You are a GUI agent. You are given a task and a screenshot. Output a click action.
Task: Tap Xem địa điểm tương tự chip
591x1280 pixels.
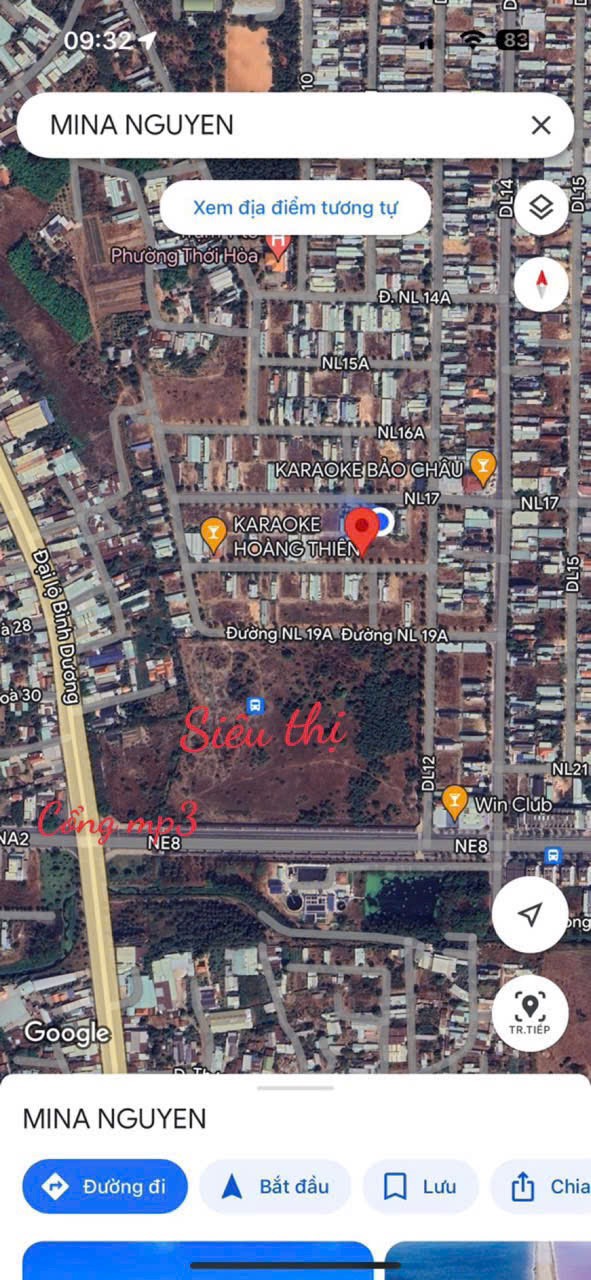pyautogui.click(x=295, y=208)
